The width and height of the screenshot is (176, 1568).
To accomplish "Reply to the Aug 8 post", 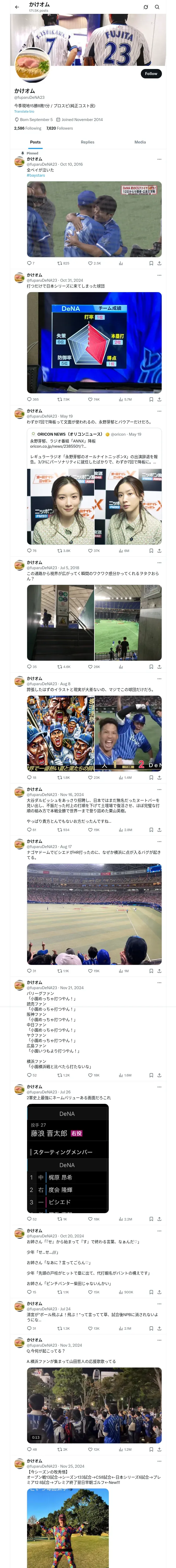I will click(29, 777).
